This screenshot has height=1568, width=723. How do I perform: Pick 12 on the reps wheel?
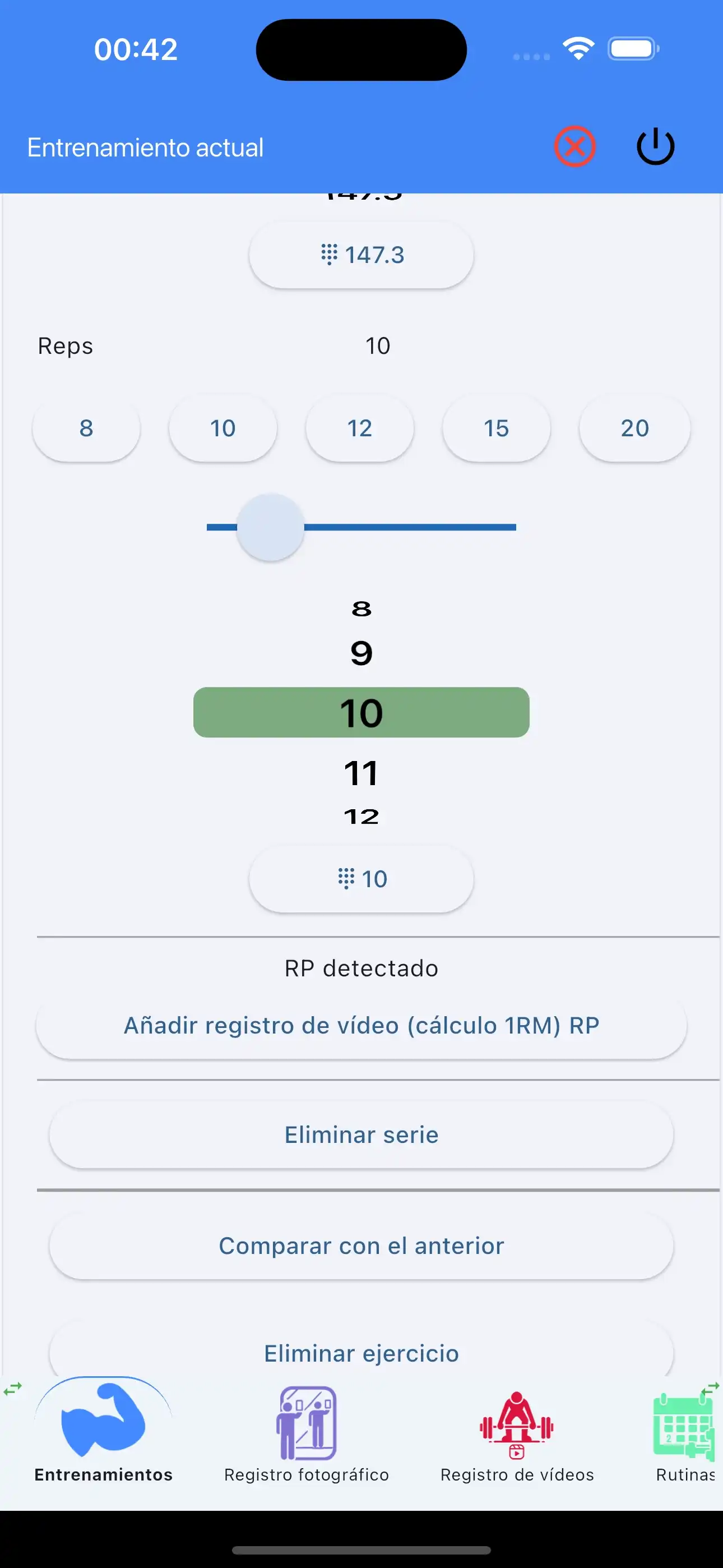point(361,815)
